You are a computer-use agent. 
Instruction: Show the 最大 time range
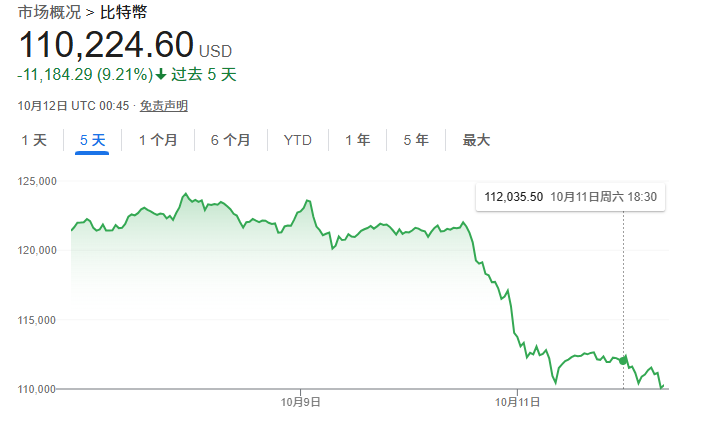[x=476, y=140]
